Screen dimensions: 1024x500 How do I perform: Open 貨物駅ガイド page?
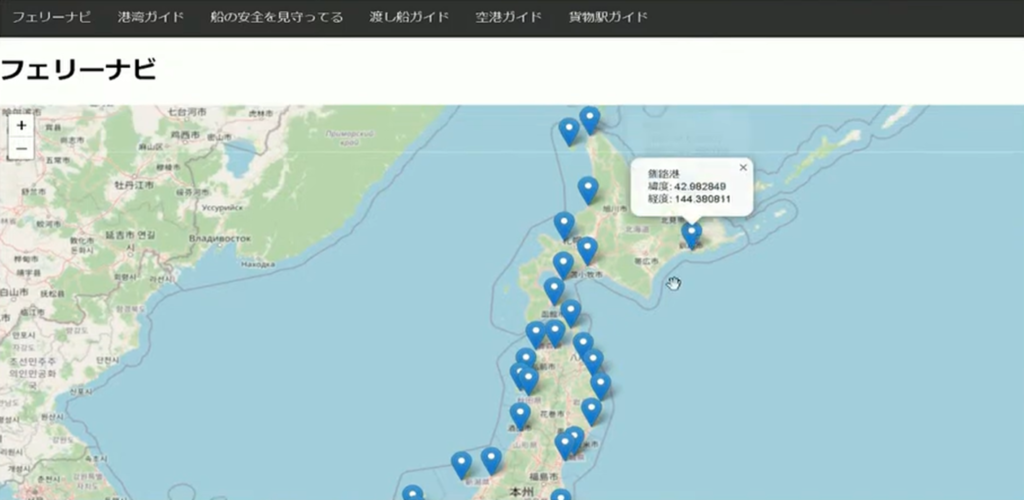608,17
